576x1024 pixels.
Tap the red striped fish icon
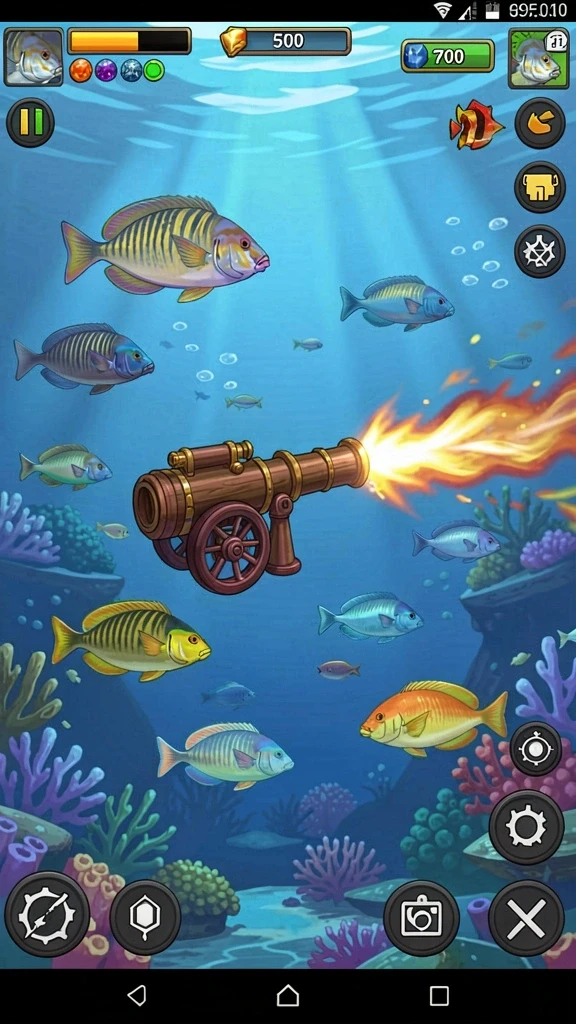click(476, 124)
